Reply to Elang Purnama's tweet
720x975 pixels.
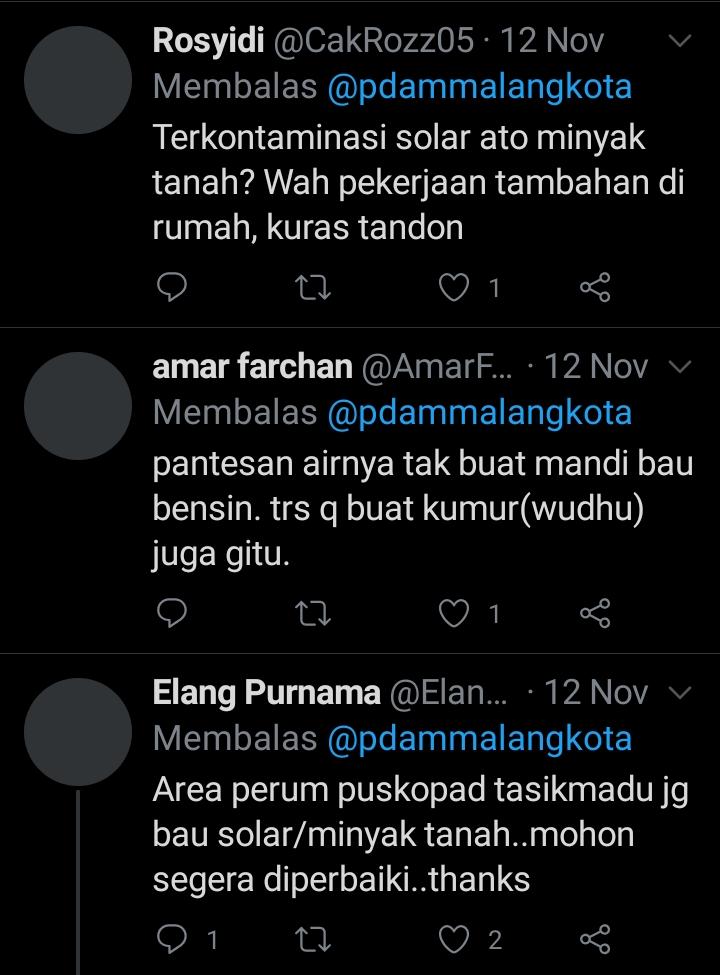[173, 938]
